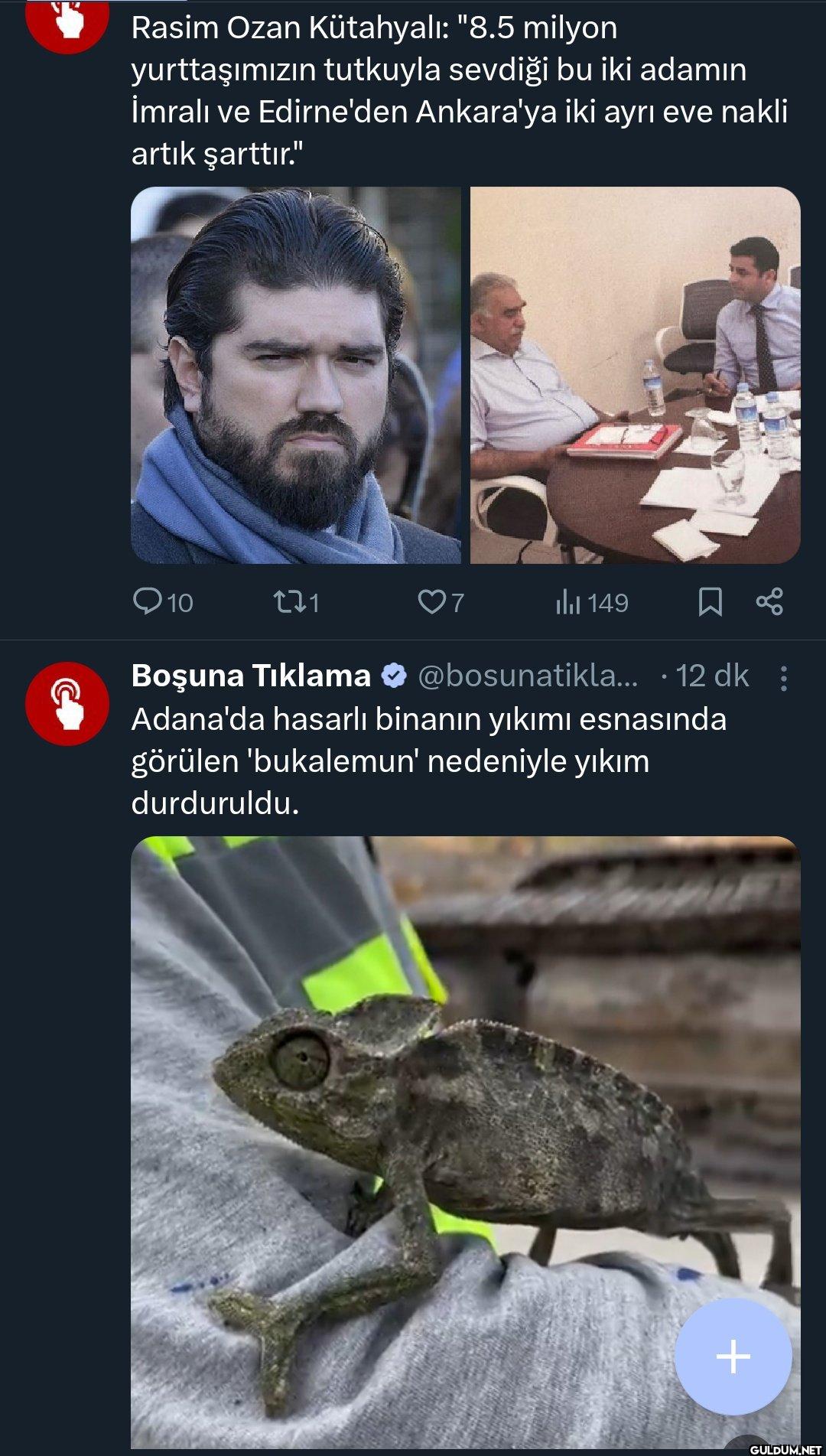Screen dimensions: 826x1456
Task: Open the bearded man photo in the first post
Action: pos(296,375)
